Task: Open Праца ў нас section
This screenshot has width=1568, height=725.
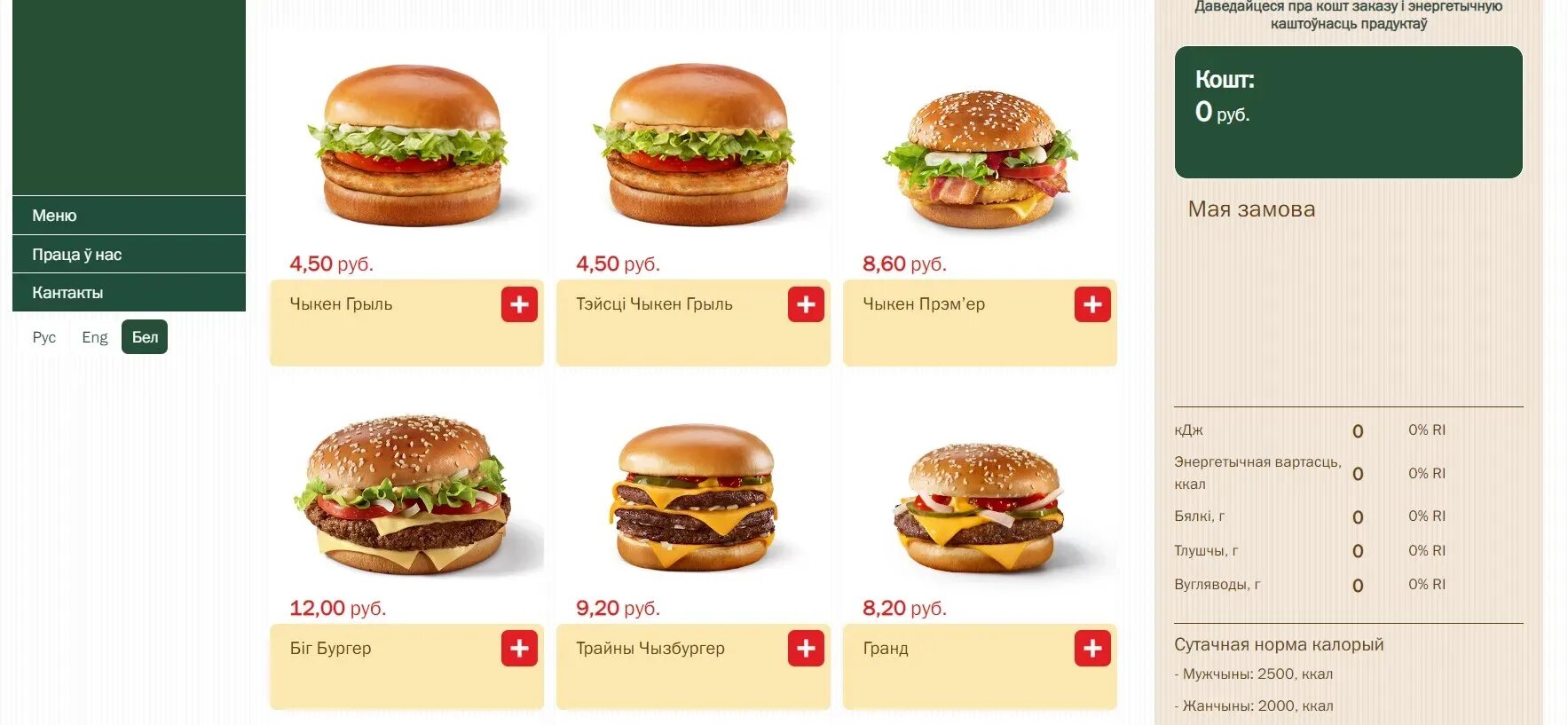Action: (x=129, y=254)
